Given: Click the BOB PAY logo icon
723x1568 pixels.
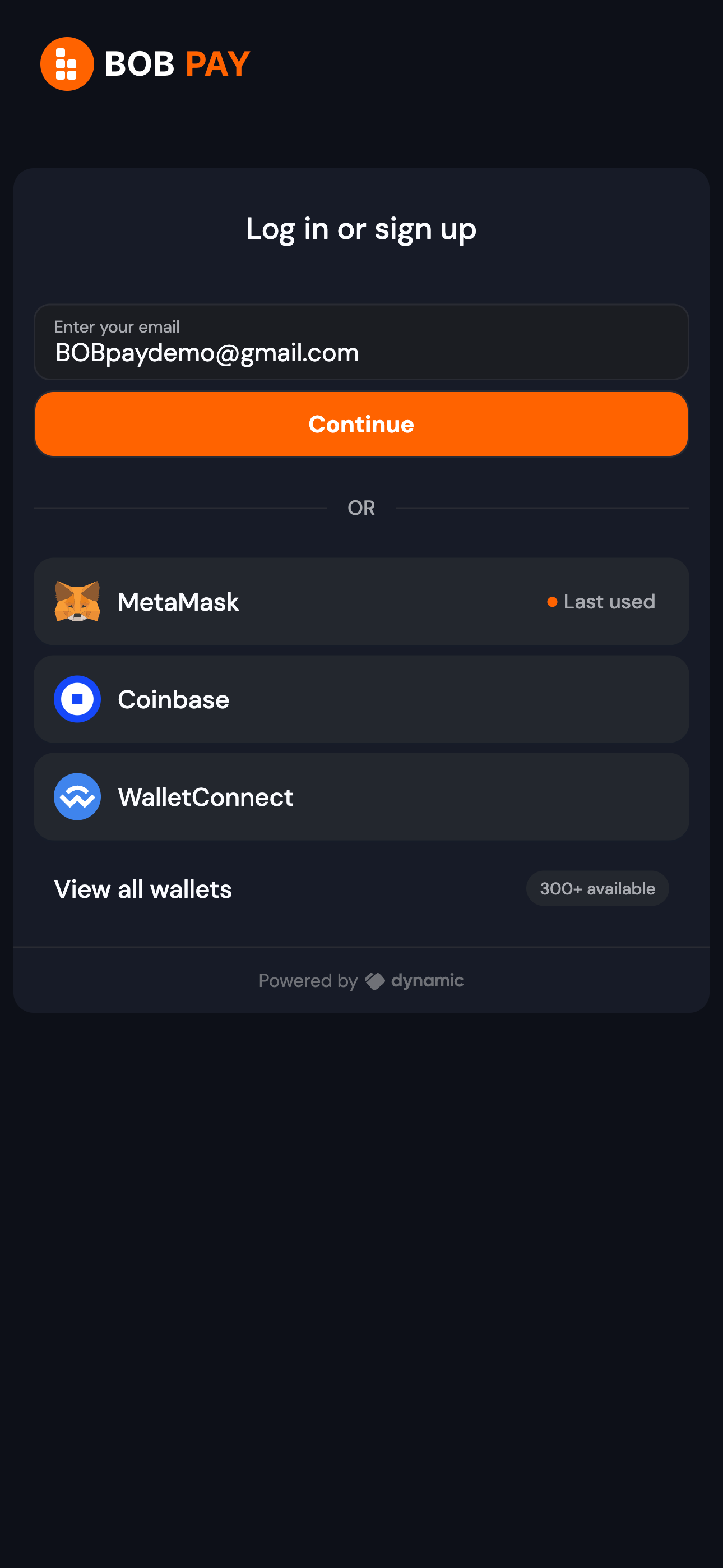Looking at the screenshot, I should (x=67, y=63).
